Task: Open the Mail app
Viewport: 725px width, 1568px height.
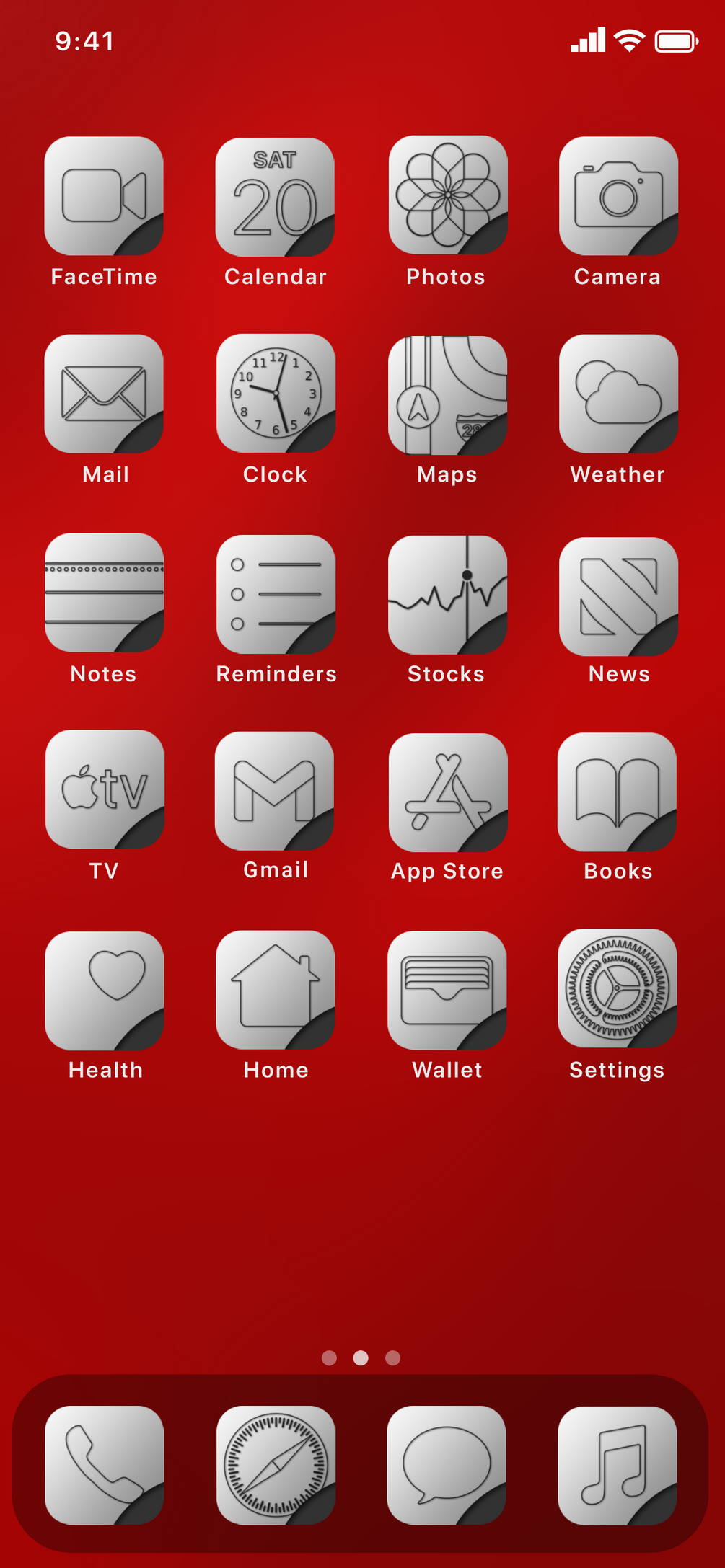Action: click(104, 394)
